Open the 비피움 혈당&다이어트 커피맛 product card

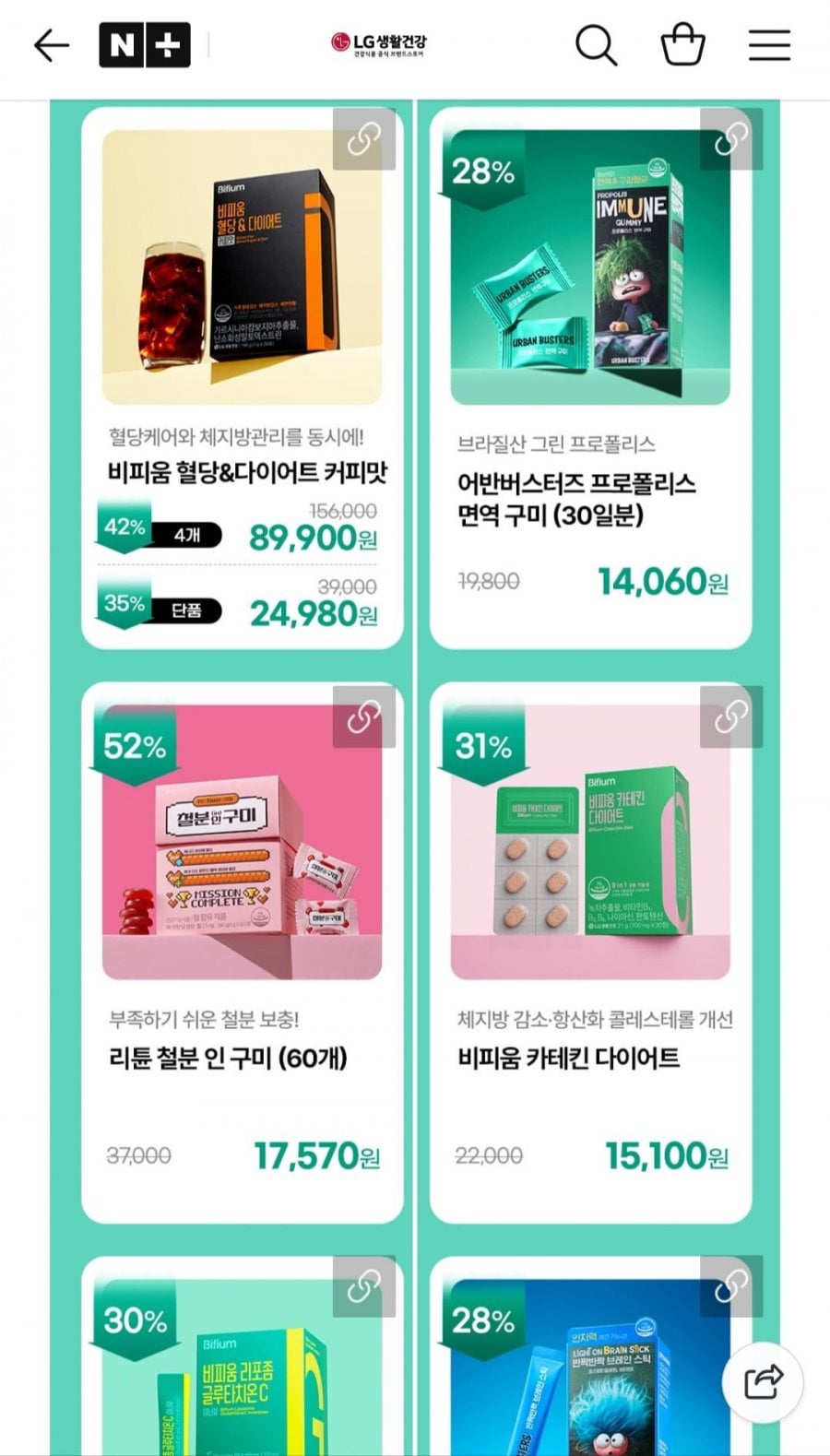click(243, 378)
